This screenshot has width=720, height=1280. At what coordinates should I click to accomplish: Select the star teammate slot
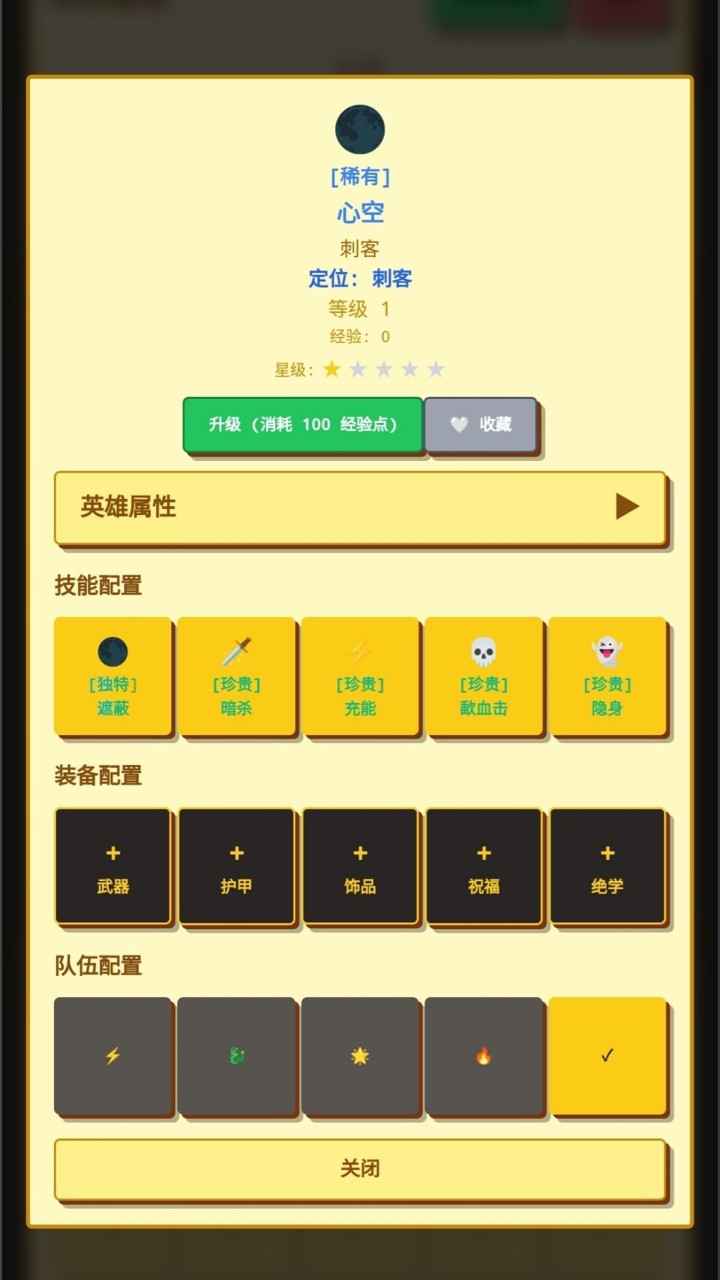pyautogui.click(x=361, y=1057)
